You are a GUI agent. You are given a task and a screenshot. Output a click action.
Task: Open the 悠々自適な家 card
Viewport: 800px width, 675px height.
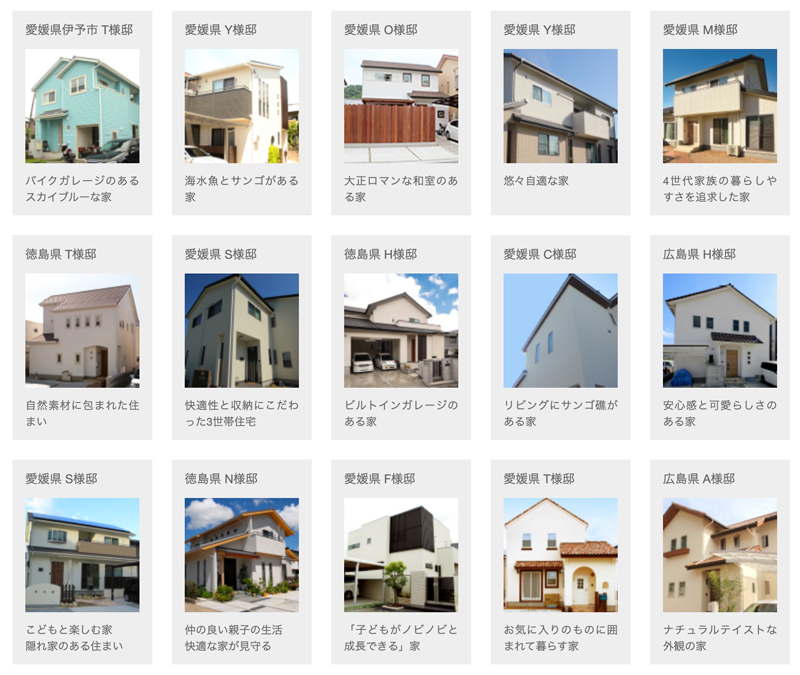(x=560, y=107)
